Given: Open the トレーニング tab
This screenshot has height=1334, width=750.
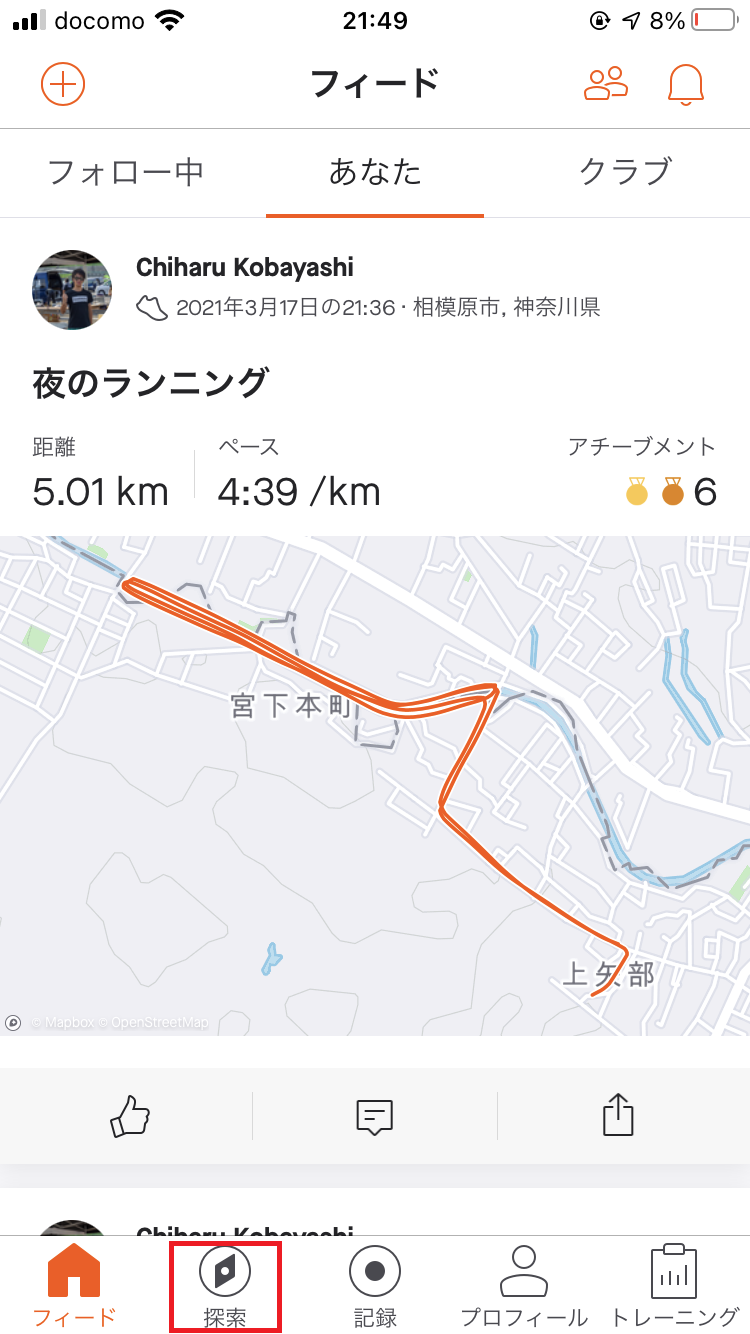Looking at the screenshot, I should click(x=674, y=1285).
